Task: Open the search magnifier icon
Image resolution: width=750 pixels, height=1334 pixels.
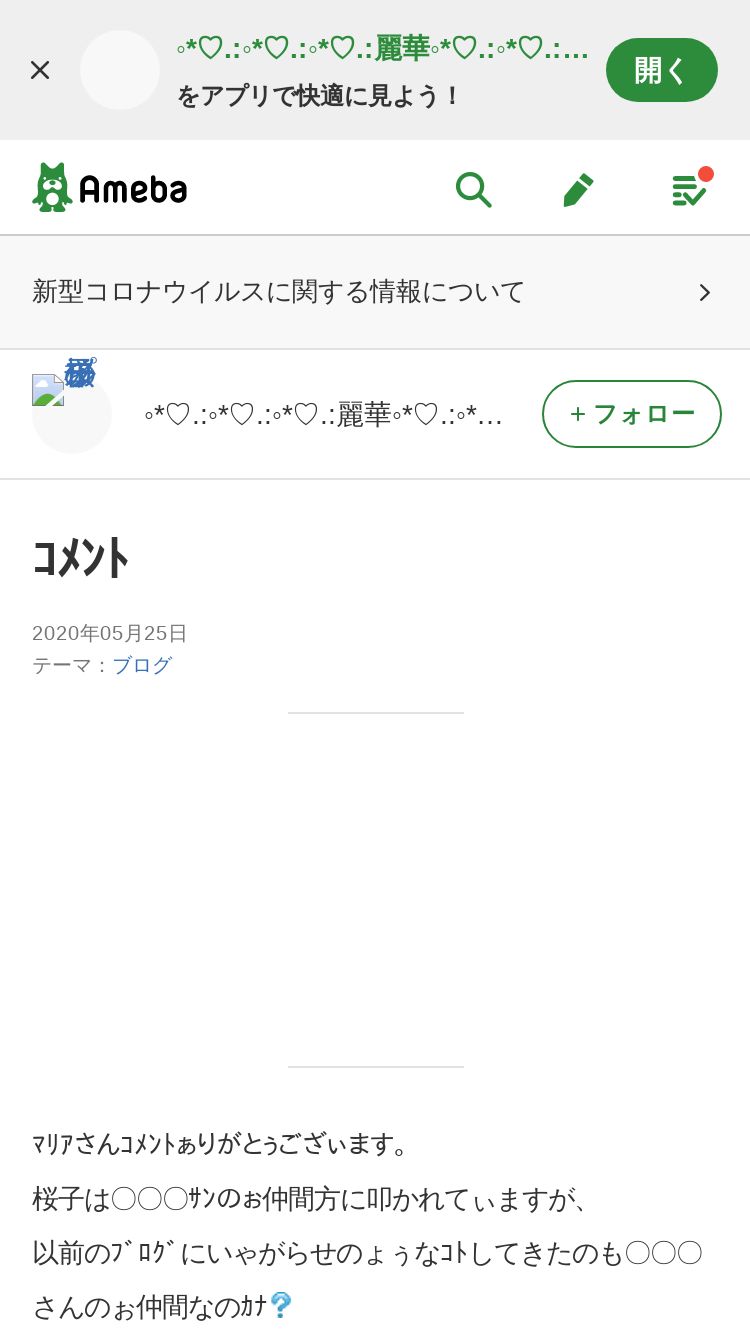Action: click(x=473, y=188)
